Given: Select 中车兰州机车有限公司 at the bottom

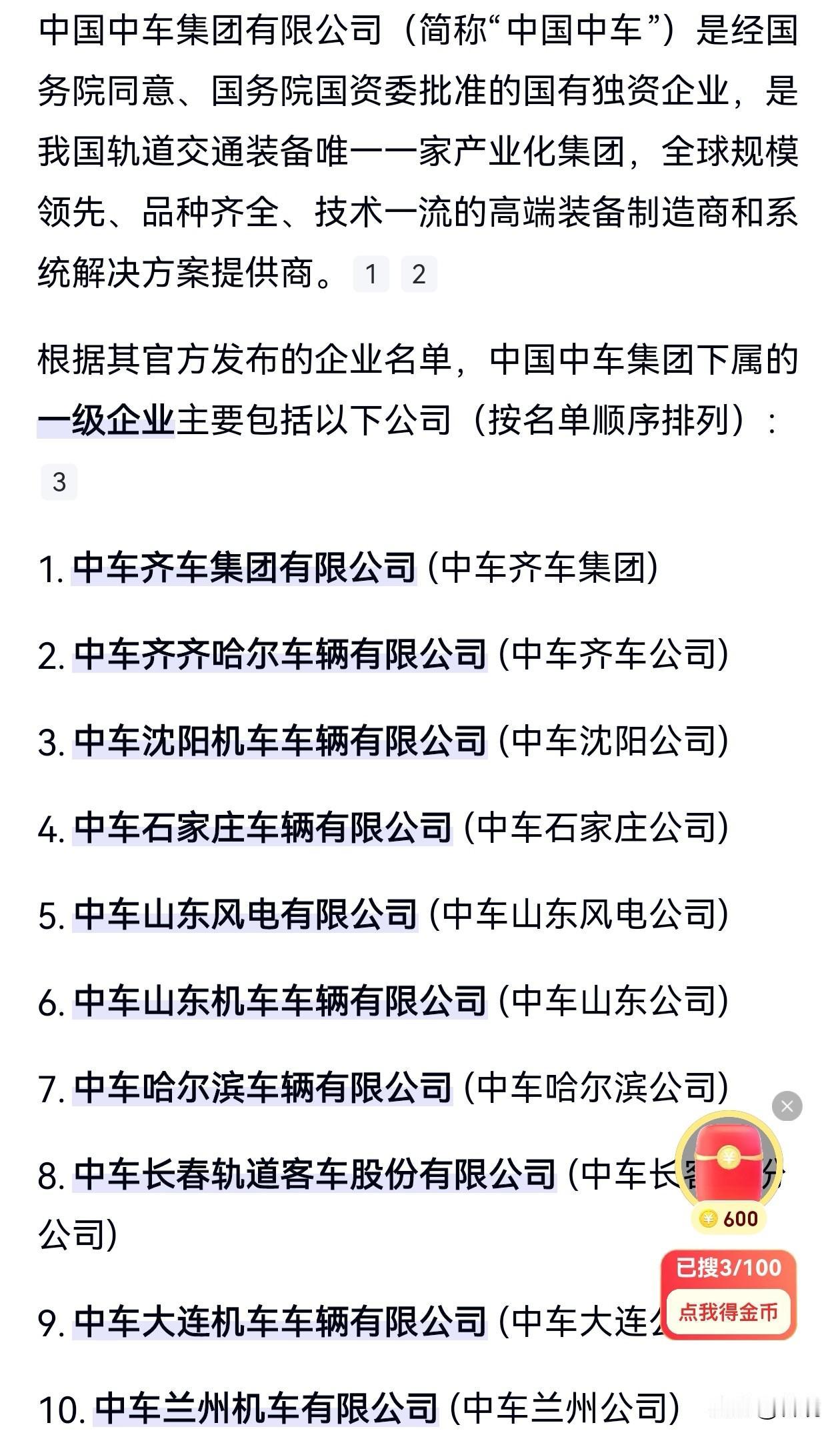Looking at the screenshot, I should [267, 1404].
